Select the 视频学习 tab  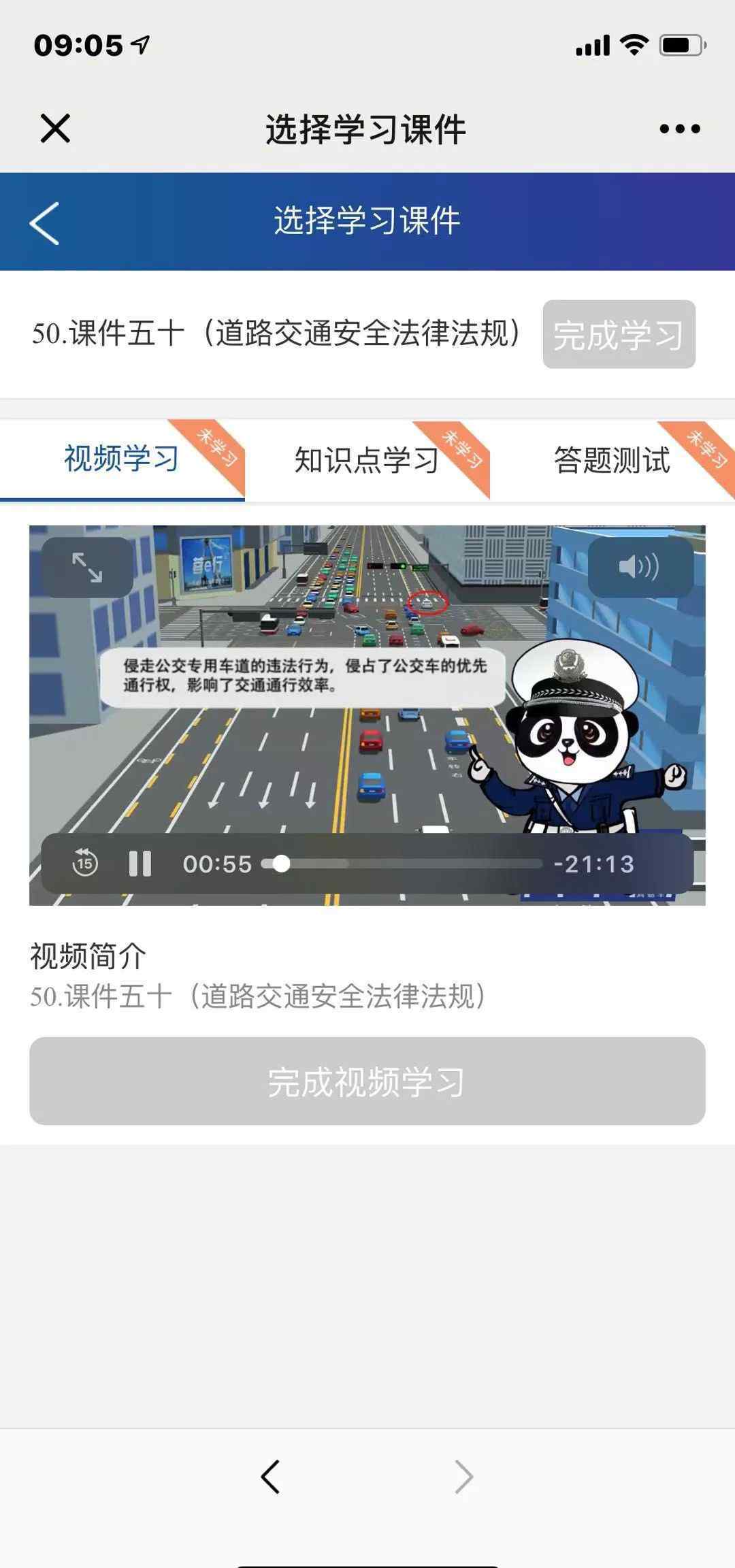(122, 459)
